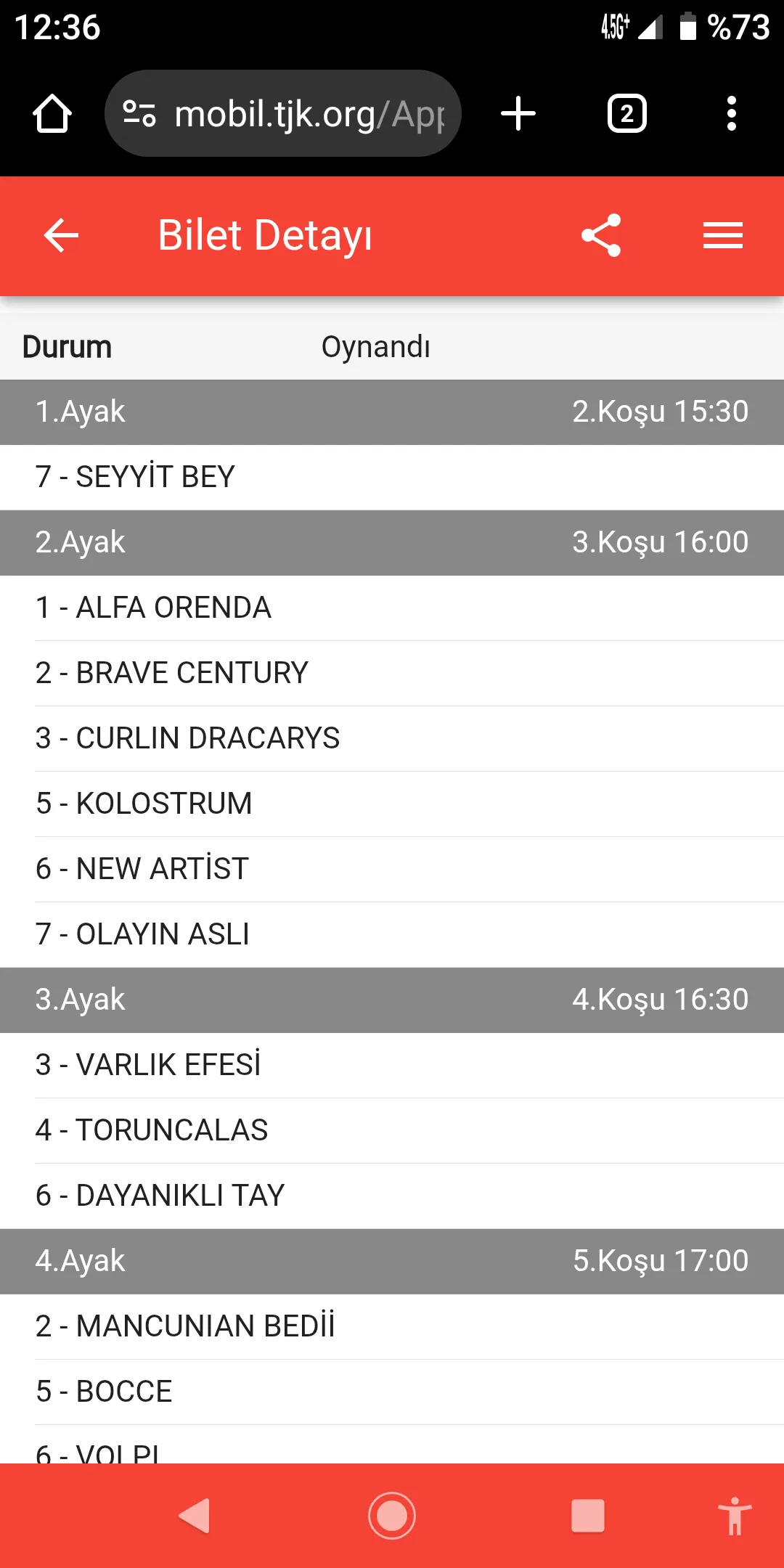
Task: Open the hamburger menu
Action: (x=722, y=236)
